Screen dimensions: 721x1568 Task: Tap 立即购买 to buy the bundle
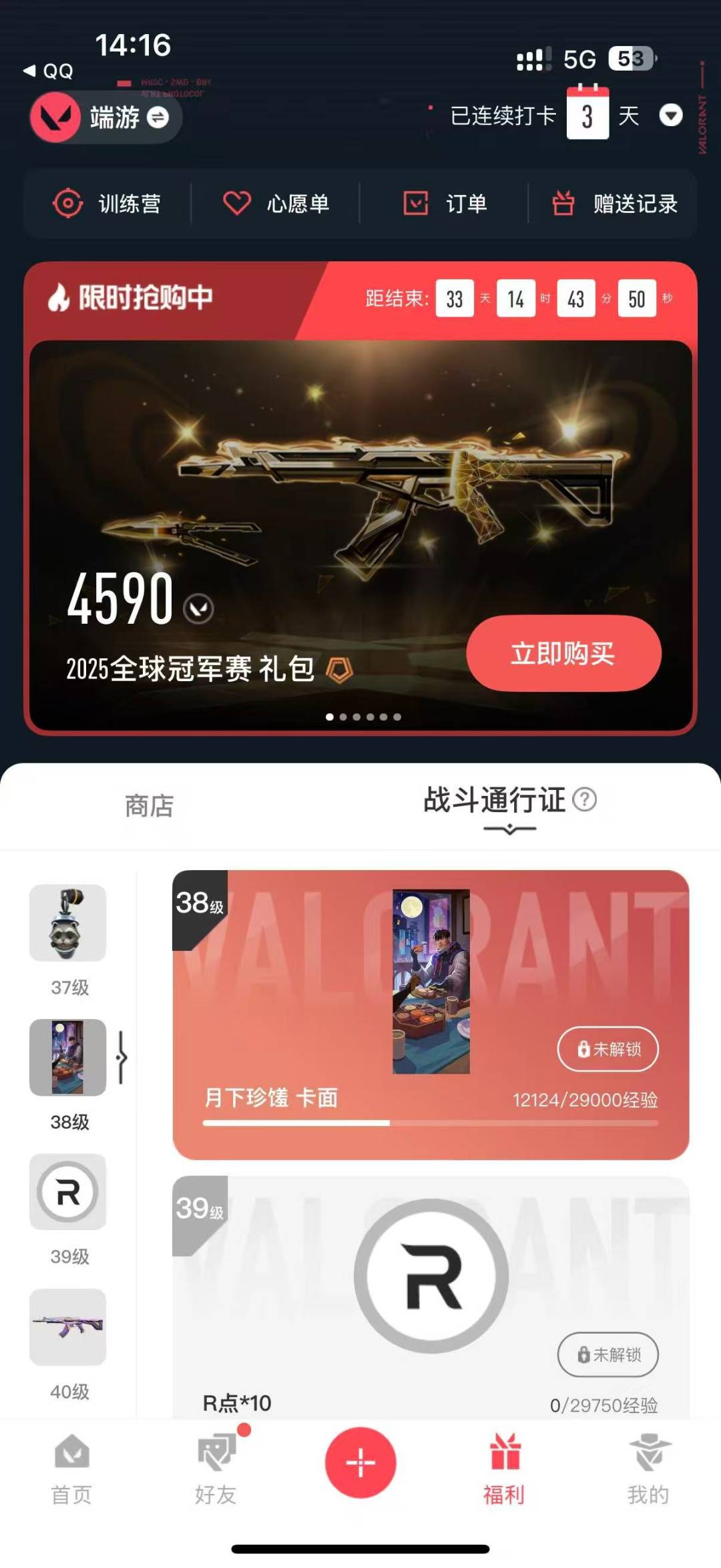point(563,653)
